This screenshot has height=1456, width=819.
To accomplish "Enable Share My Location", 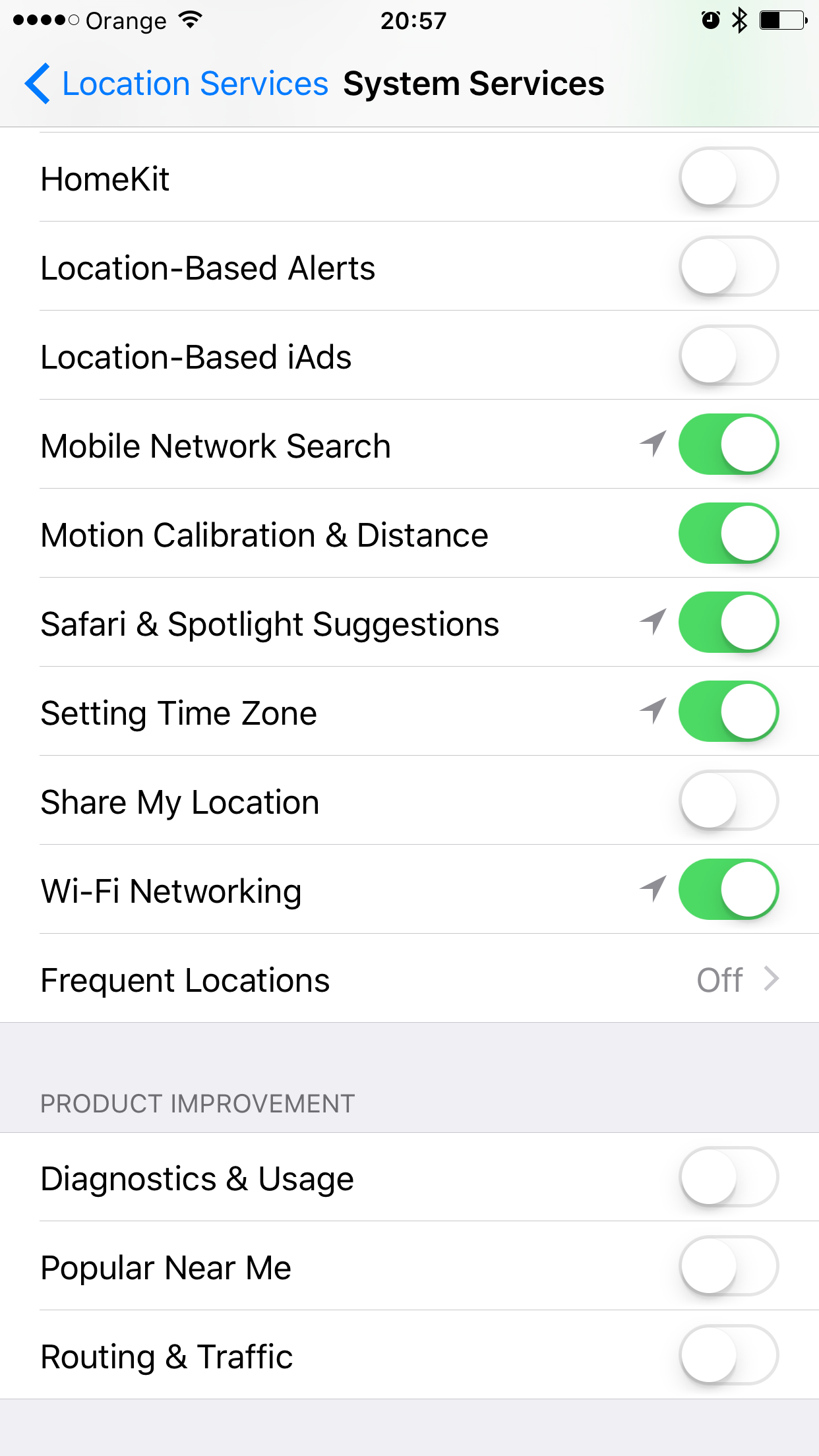I will tap(729, 801).
